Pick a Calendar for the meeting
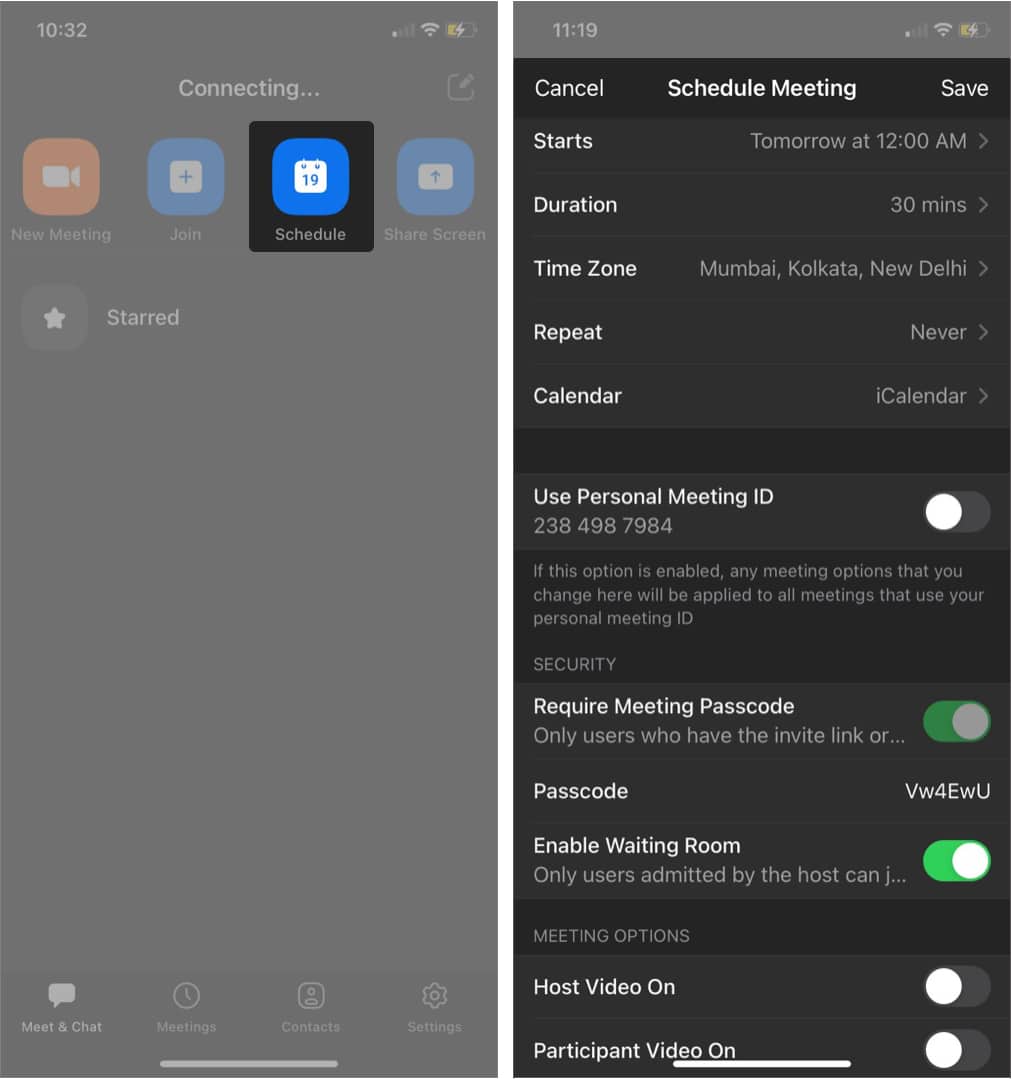Screen dimensions: 1011x1079 pyautogui.click(x=761, y=396)
